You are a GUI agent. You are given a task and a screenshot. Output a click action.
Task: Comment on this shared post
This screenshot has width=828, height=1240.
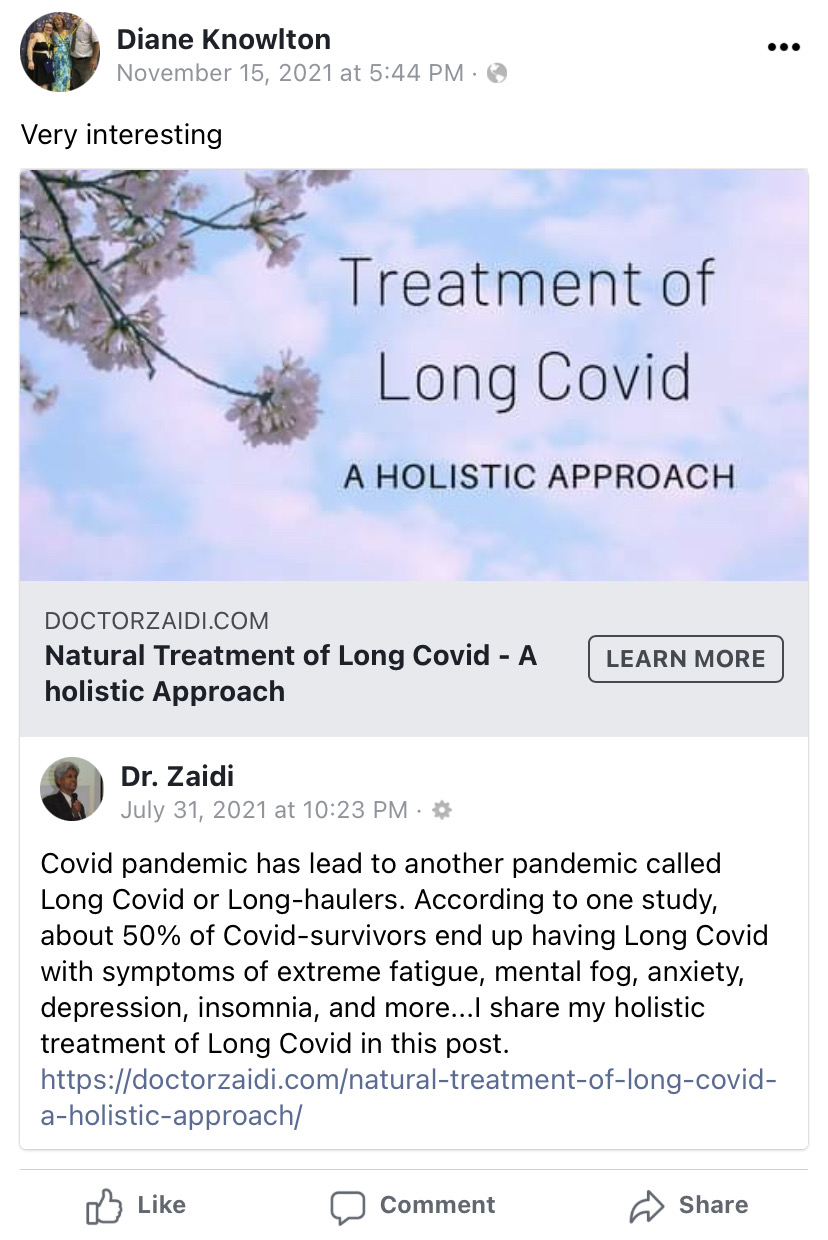tap(413, 1206)
